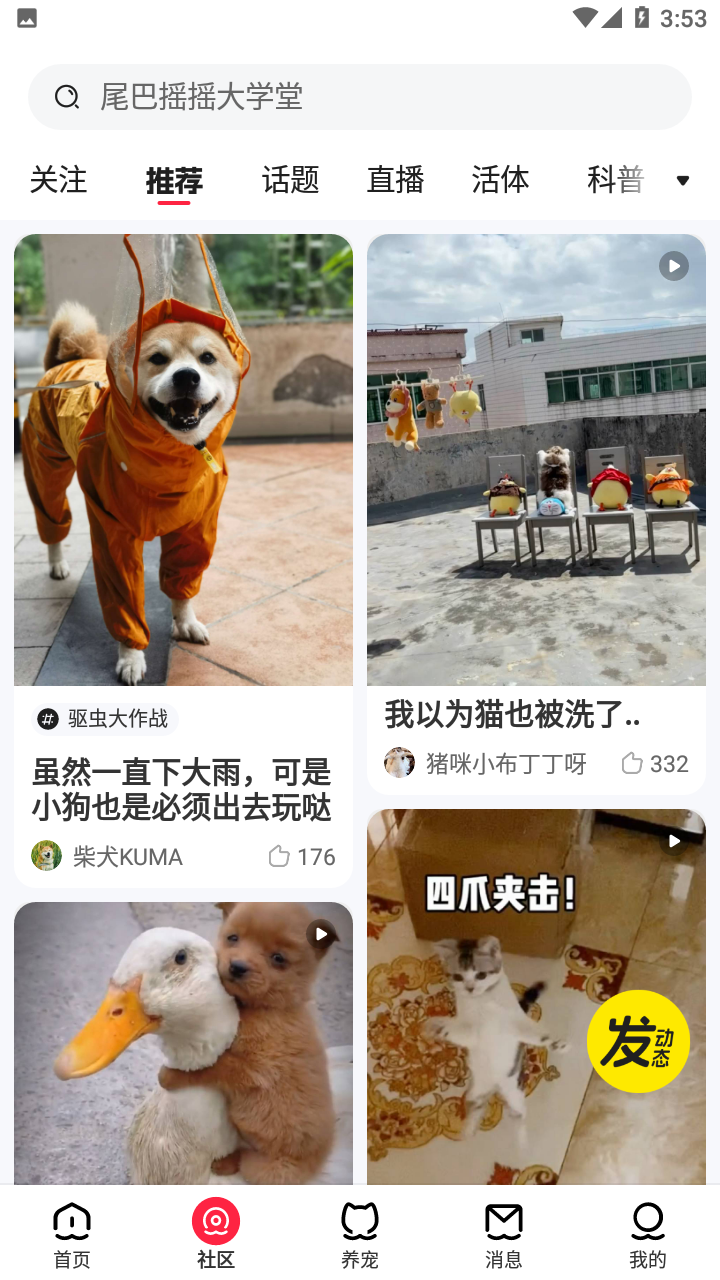Open the search box 尾巴摇摇大学堂

pyautogui.click(x=360, y=97)
